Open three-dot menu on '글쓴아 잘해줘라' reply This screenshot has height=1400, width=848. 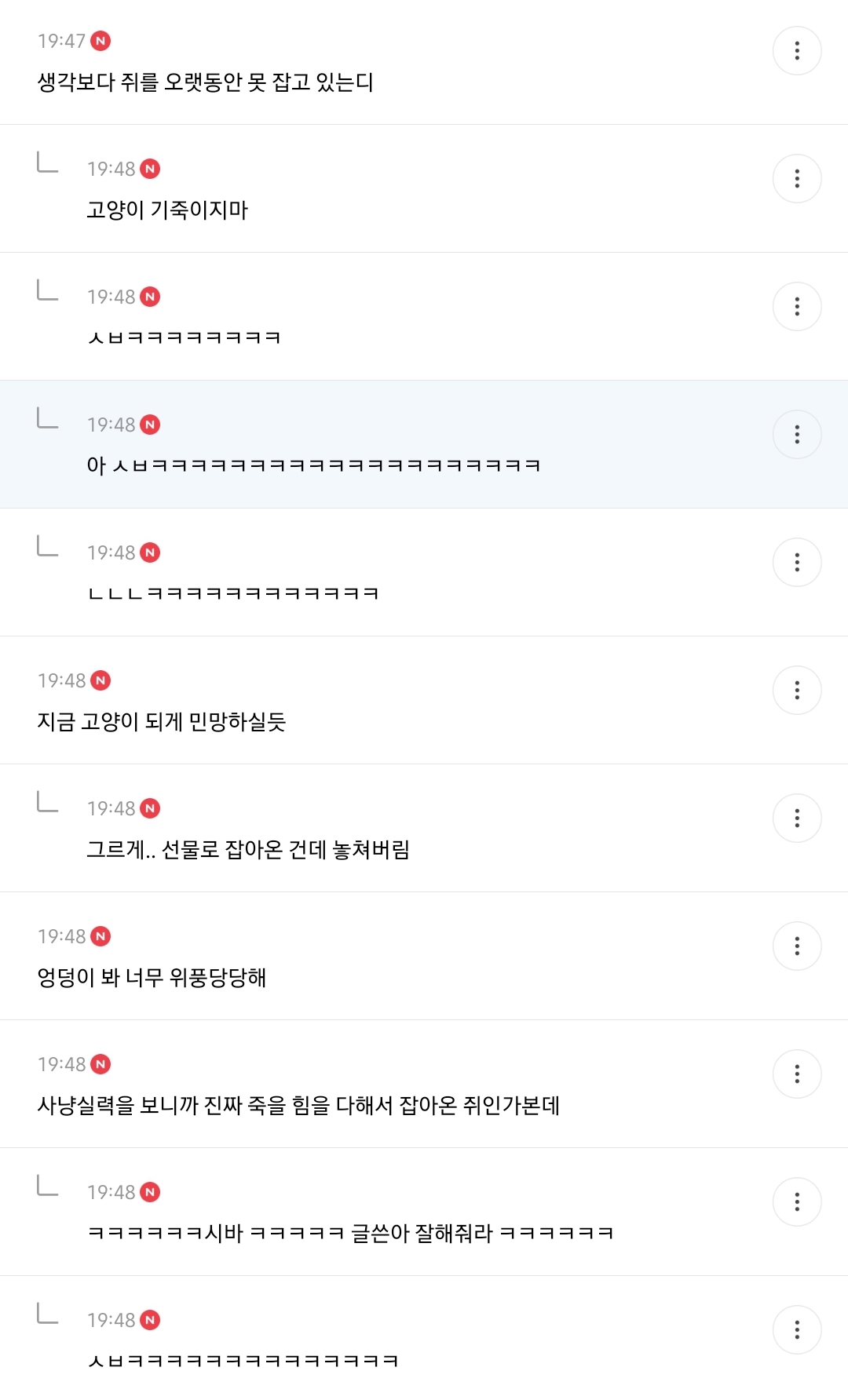pos(797,1202)
